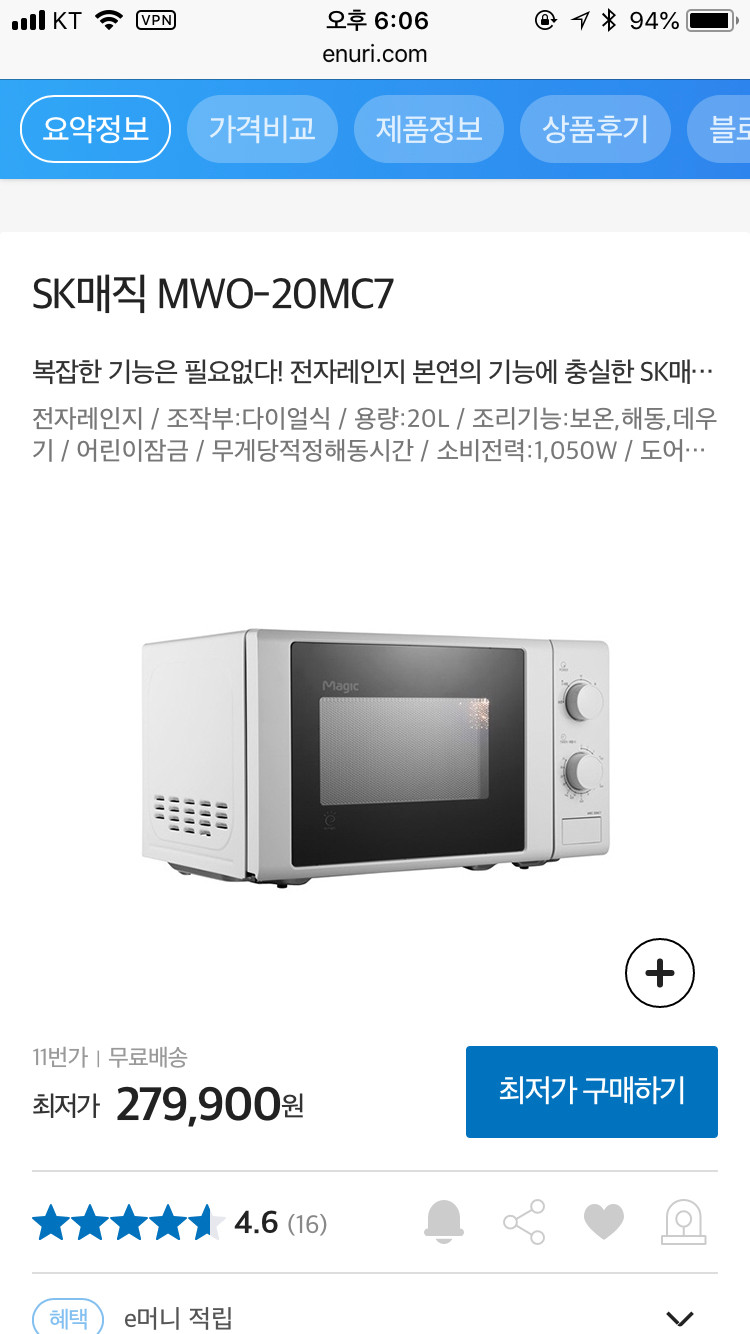Screen dimensions: 750x1334
Task: Switch to the 가격비교 tab
Action: tap(262, 128)
